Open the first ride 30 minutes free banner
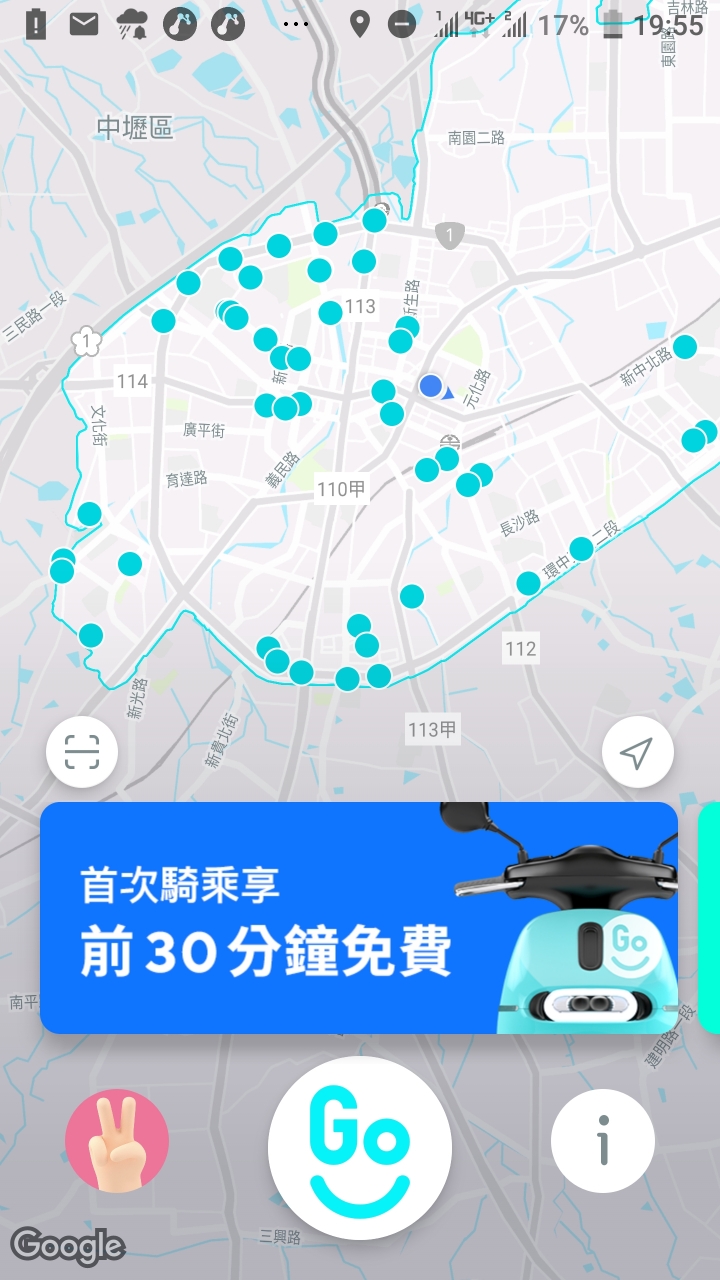This screenshot has height=1280, width=720. click(358, 918)
